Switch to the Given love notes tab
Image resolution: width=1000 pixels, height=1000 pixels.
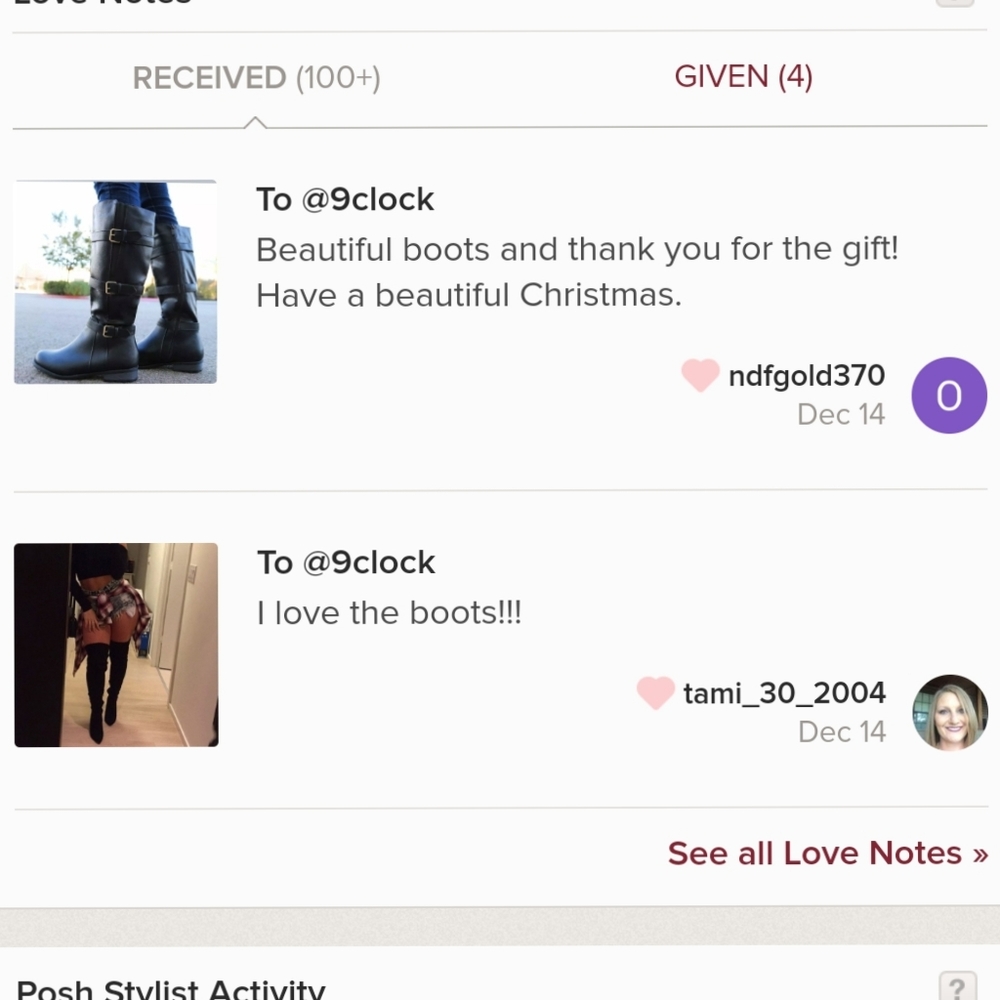coord(743,77)
